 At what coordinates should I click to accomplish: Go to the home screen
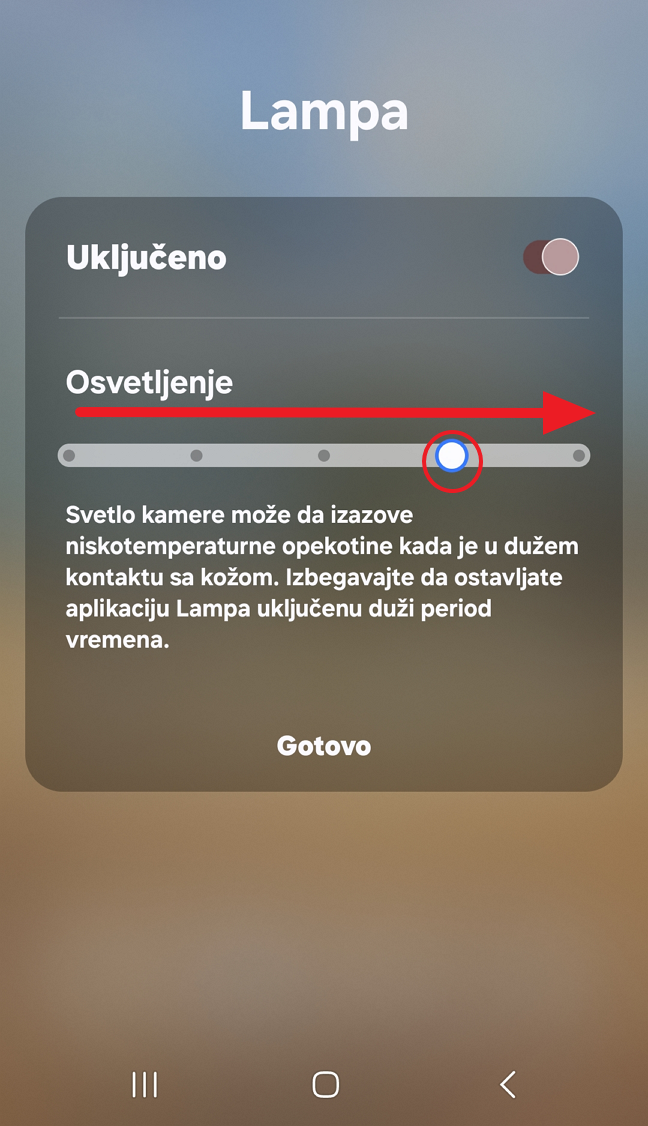325,1084
